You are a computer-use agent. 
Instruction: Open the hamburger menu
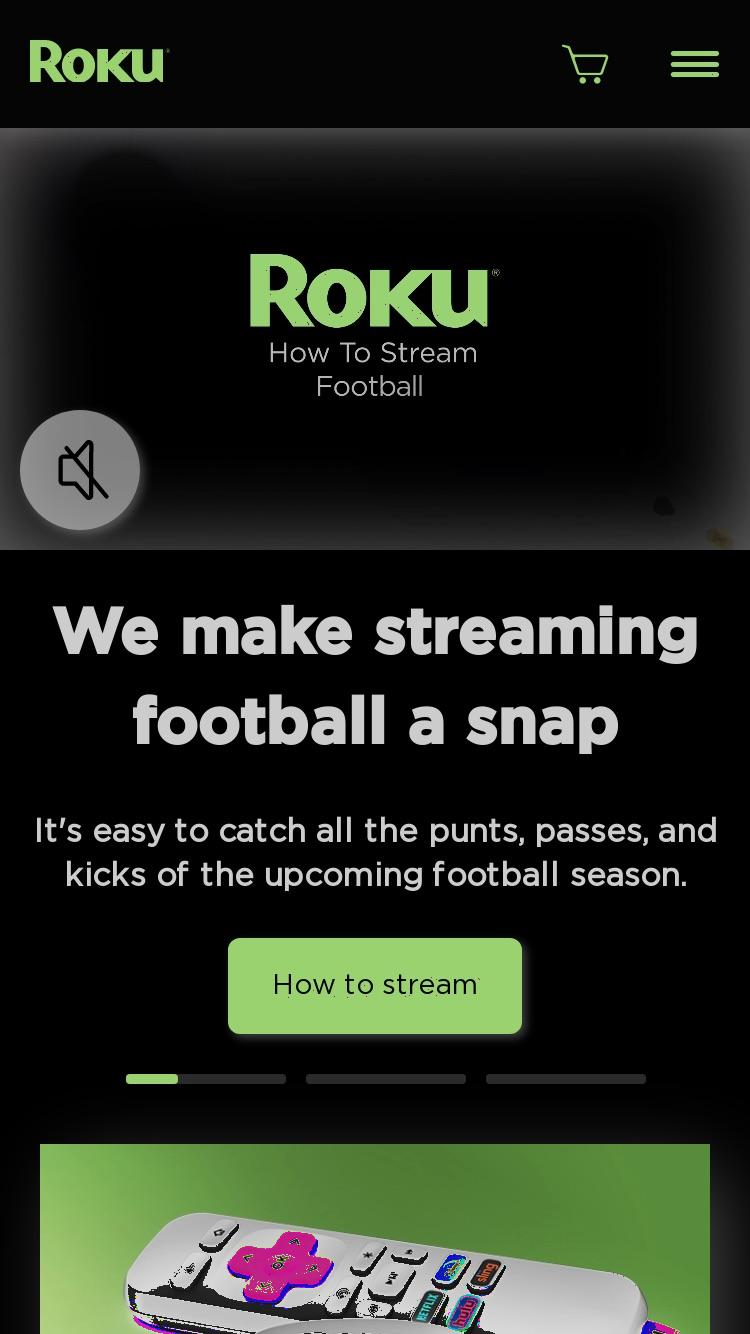click(x=695, y=64)
